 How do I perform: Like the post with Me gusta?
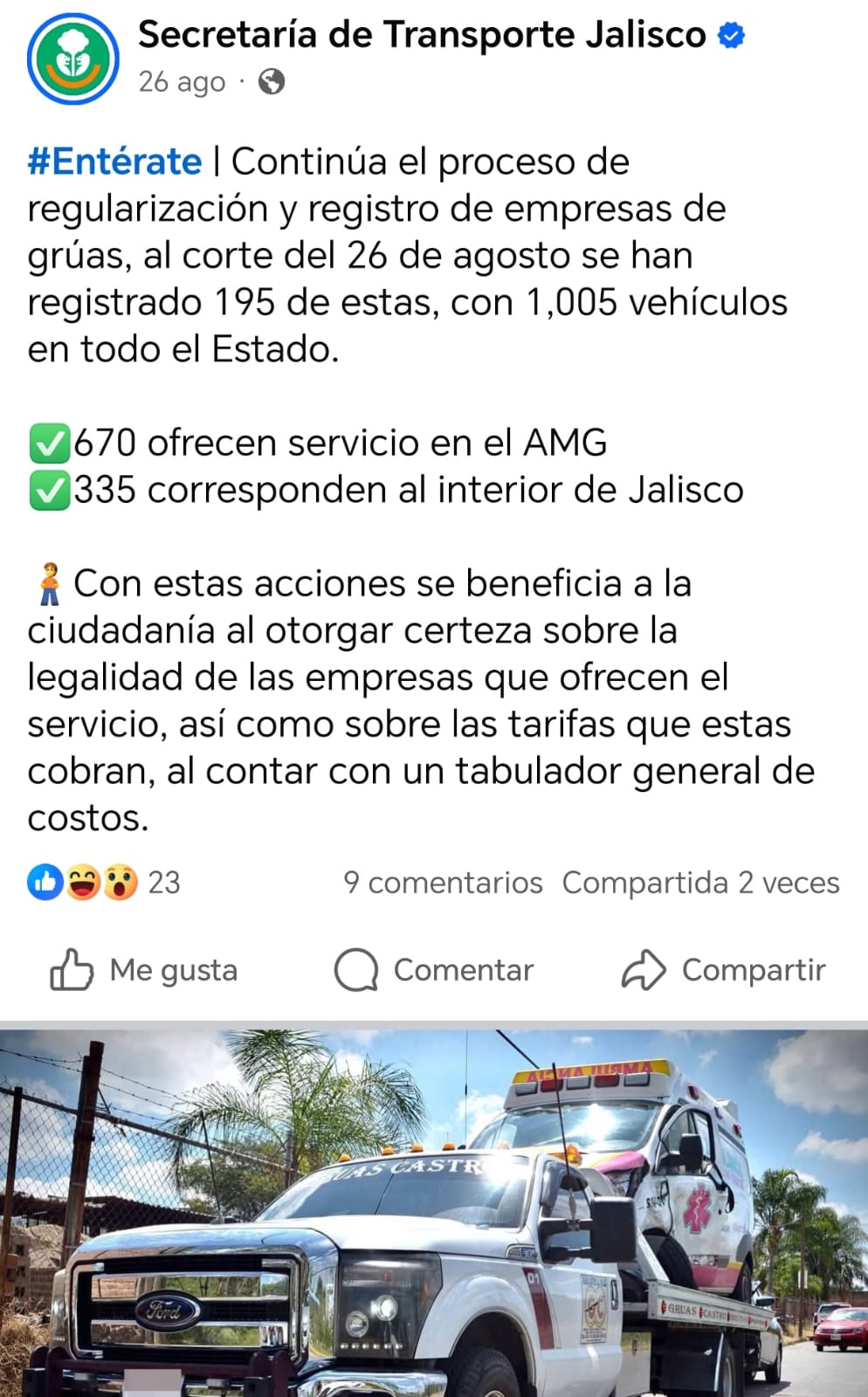coord(144,970)
